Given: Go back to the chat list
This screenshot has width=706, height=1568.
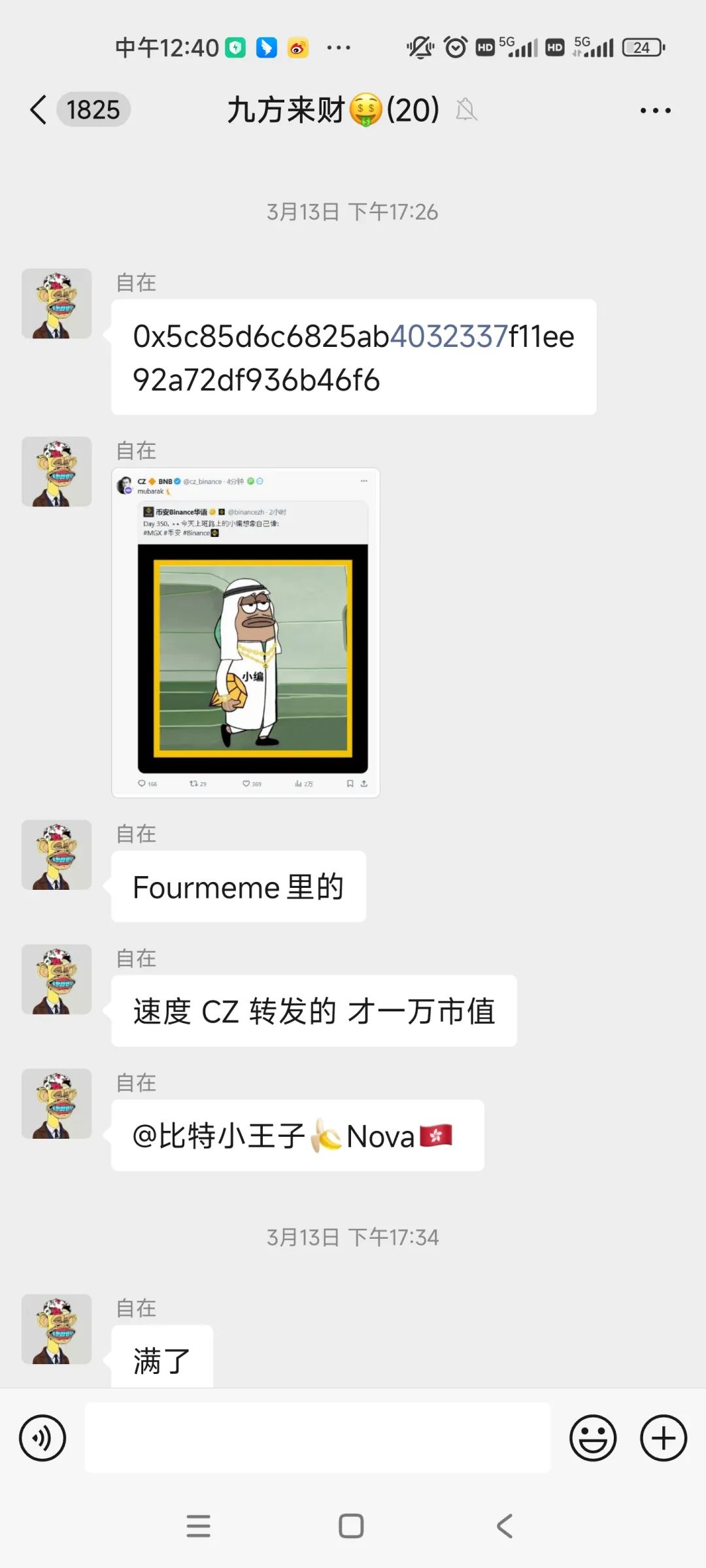Looking at the screenshot, I should click(x=39, y=110).
